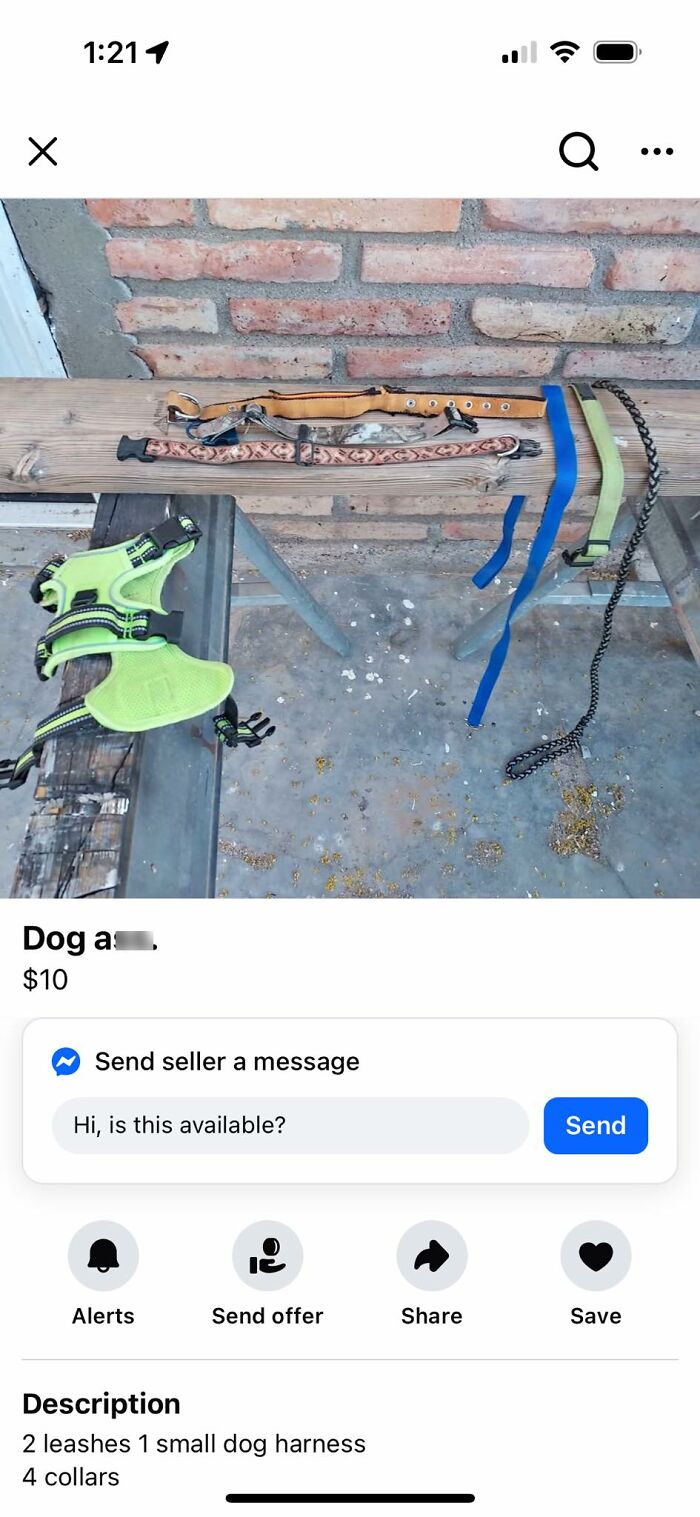Open search with the magnifier icon
The height and width of the screenshot is (1517, 700).
pyautogui.click(x=578, y=152)
